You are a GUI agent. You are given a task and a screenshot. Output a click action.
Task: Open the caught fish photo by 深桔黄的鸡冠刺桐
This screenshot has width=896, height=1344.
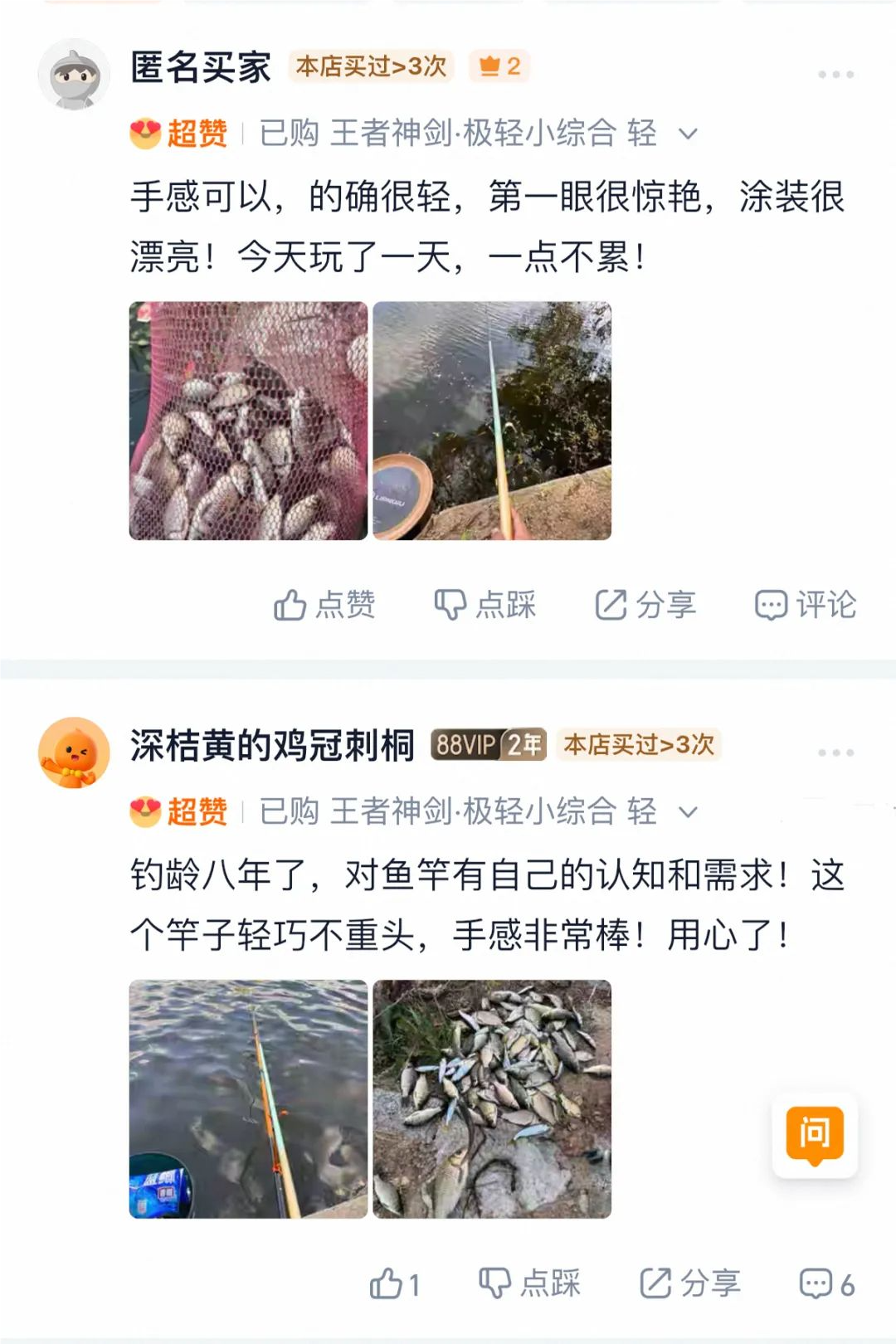pyautogui.click(x=492, y=1099)
